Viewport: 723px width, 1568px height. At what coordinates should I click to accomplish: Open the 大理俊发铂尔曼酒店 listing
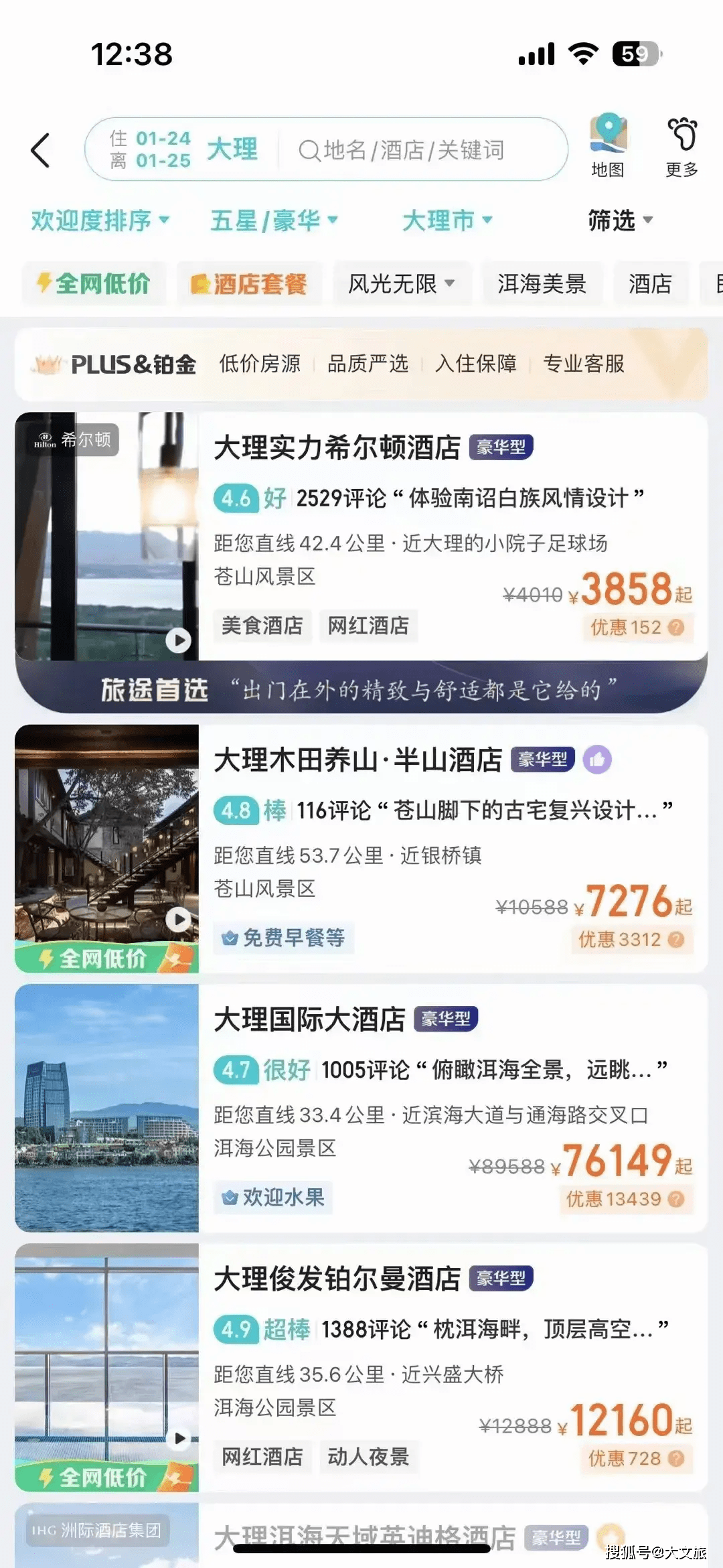pyautogui.click(x=361, y=1368)
